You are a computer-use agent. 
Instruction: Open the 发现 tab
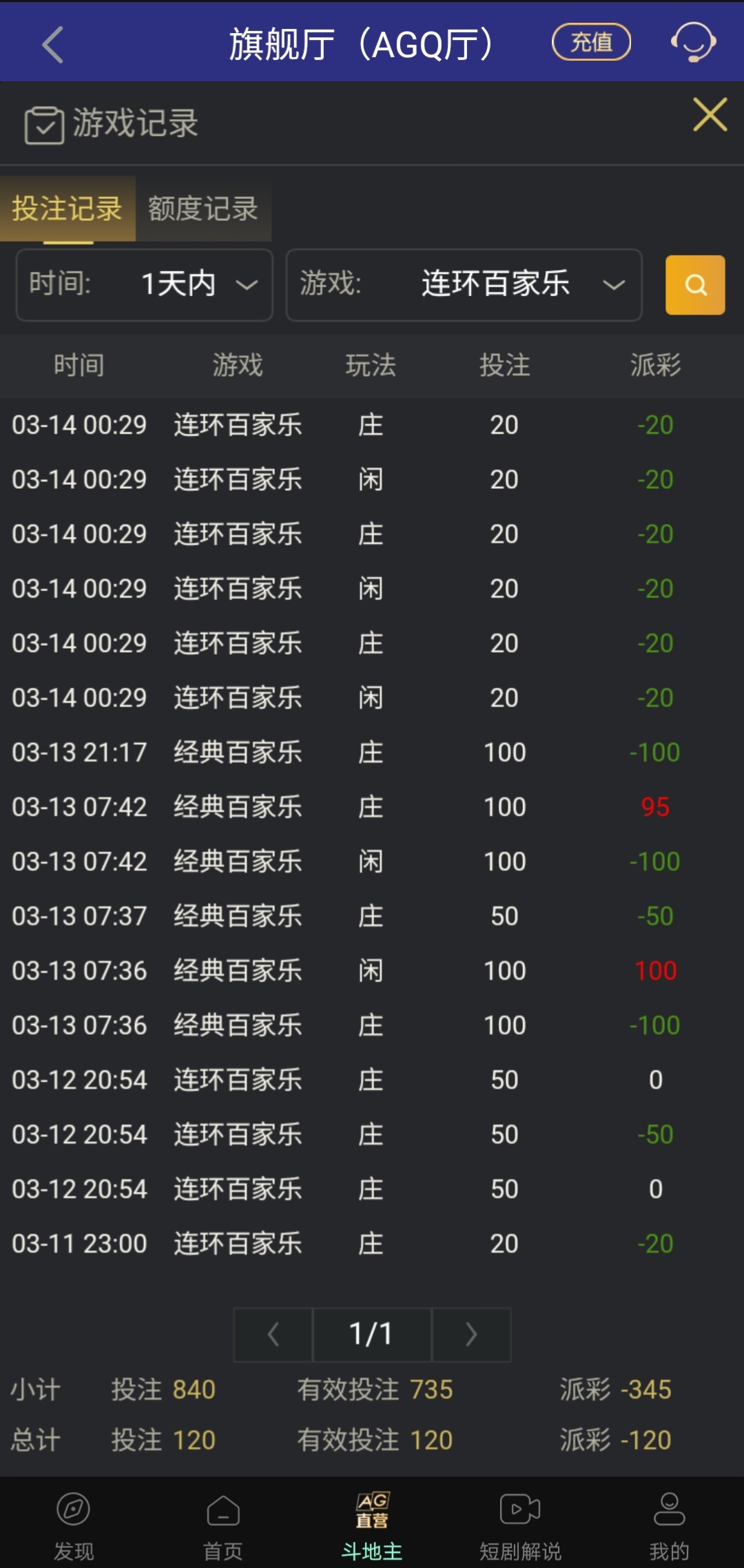[74, 1525]
